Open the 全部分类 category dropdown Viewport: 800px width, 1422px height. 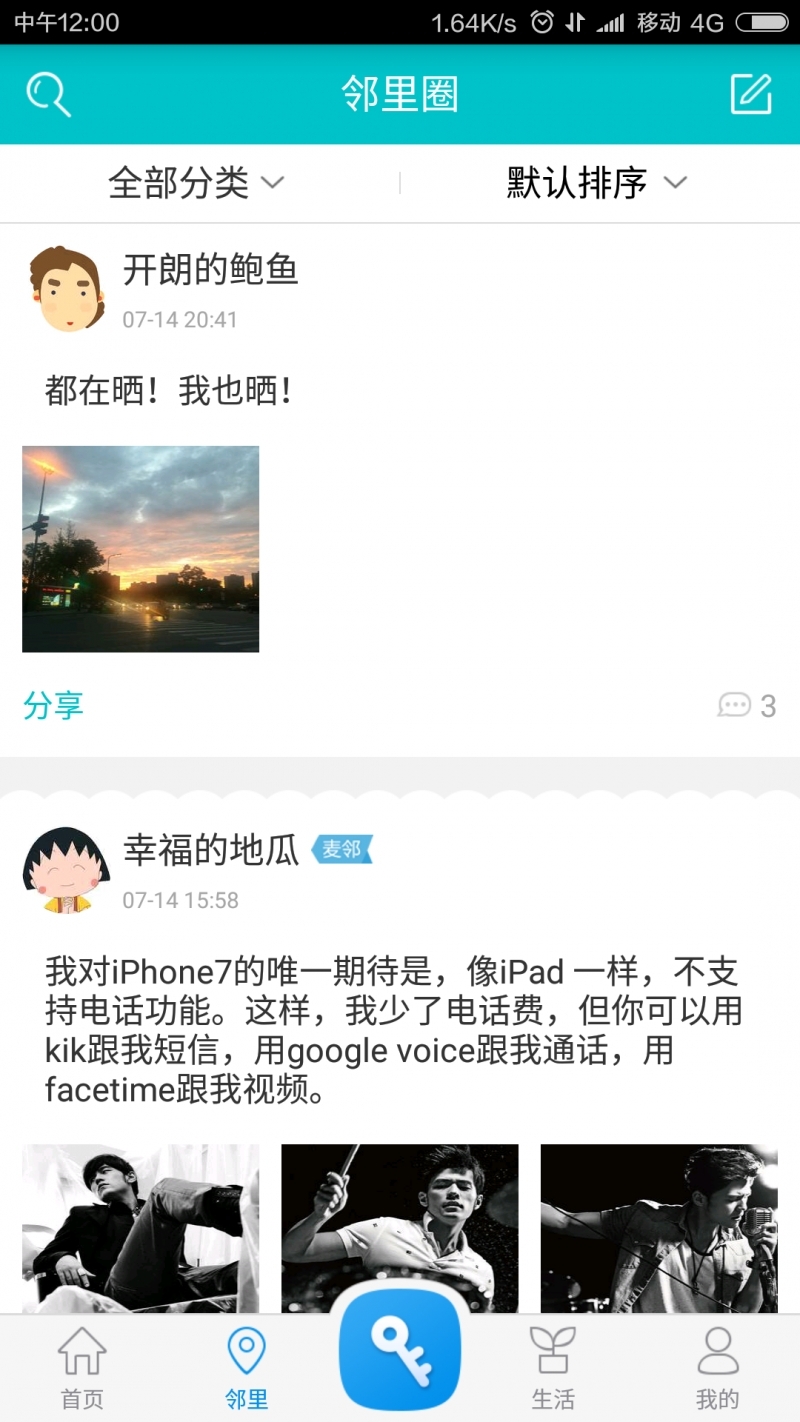(x=180, y=183)
